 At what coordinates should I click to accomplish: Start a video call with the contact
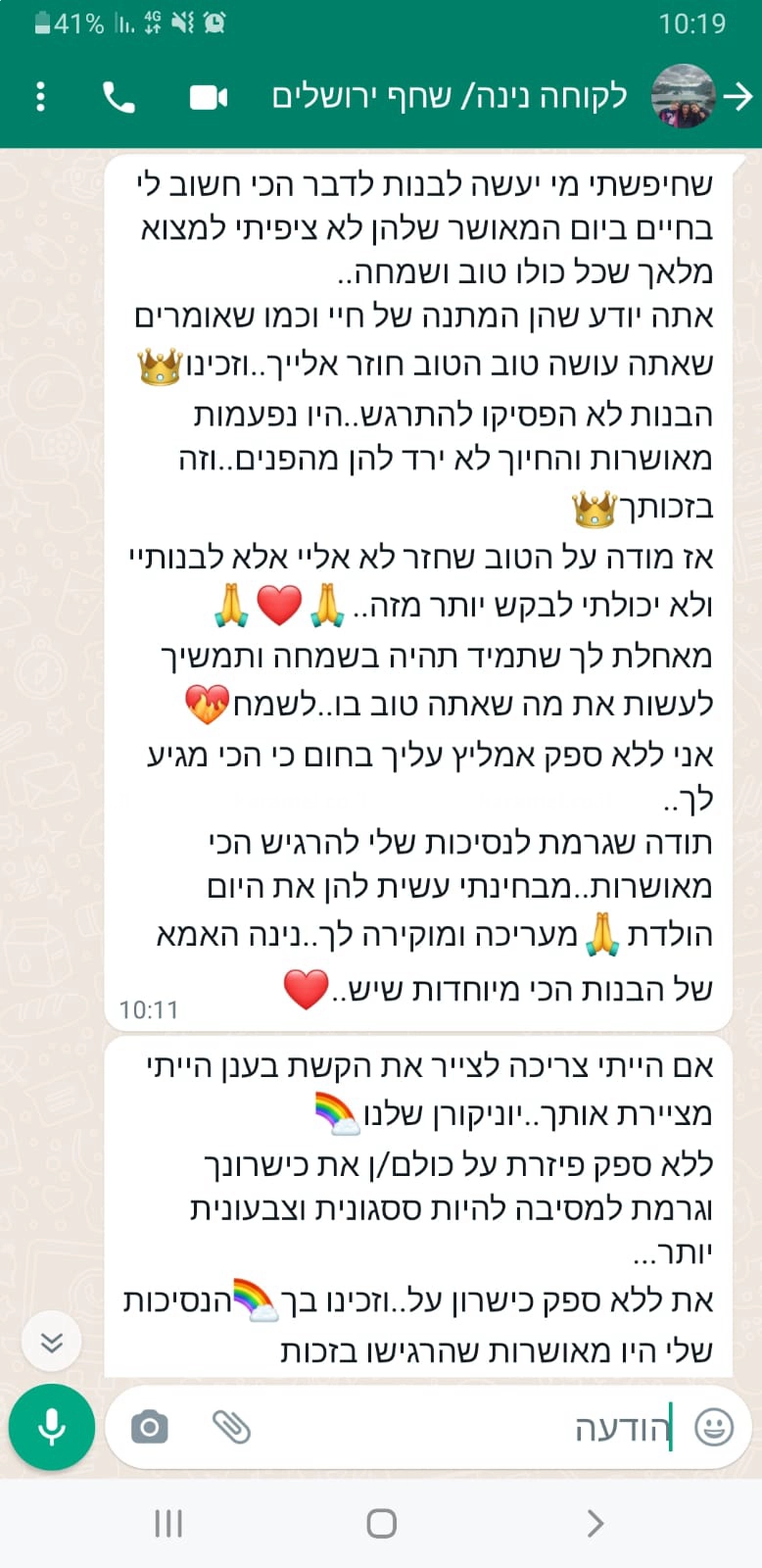click(x=207, y=97)
